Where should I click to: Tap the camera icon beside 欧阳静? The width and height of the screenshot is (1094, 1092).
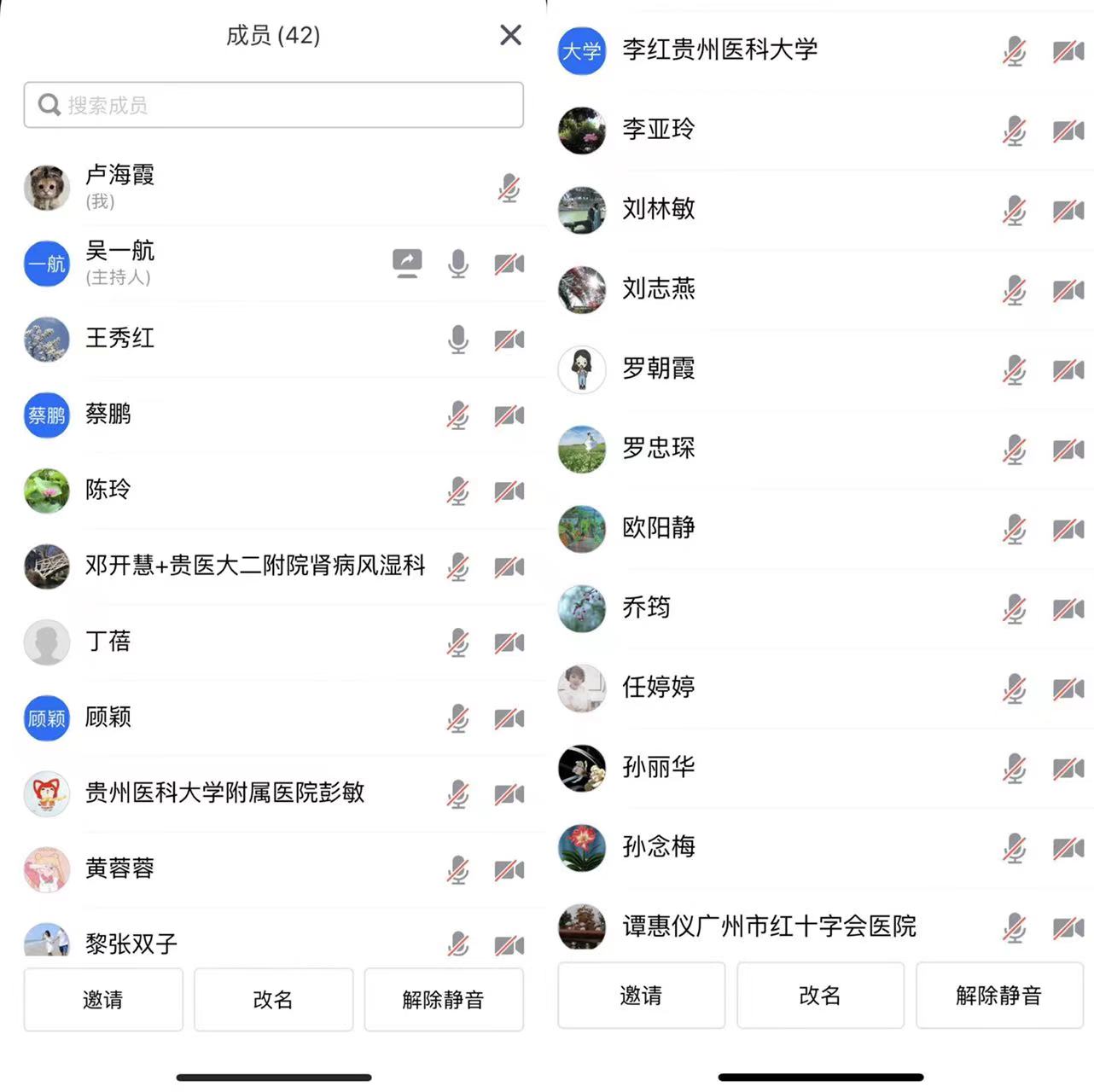click(x=1068, y=529)
